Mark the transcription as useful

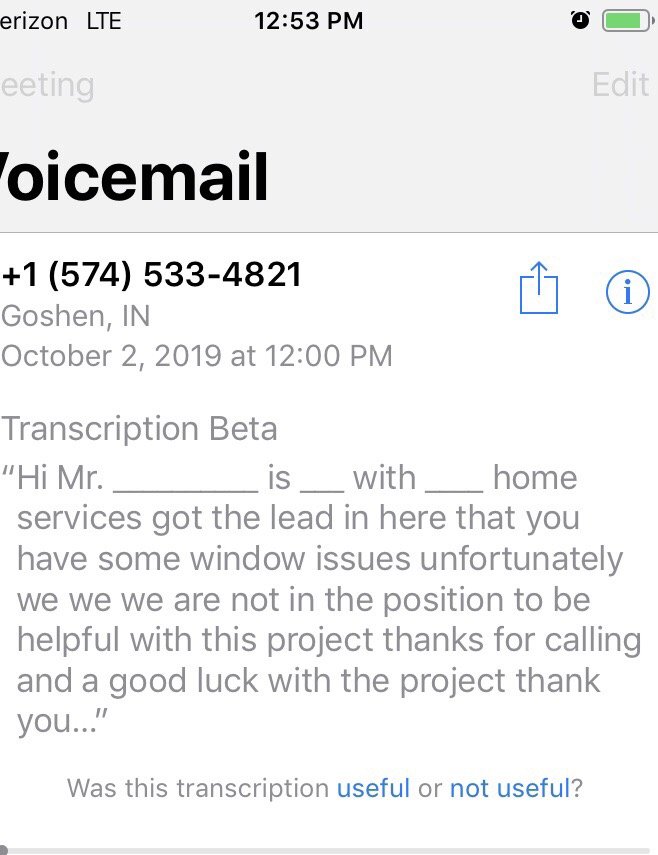pyautogui.click(x=373, y=788)
